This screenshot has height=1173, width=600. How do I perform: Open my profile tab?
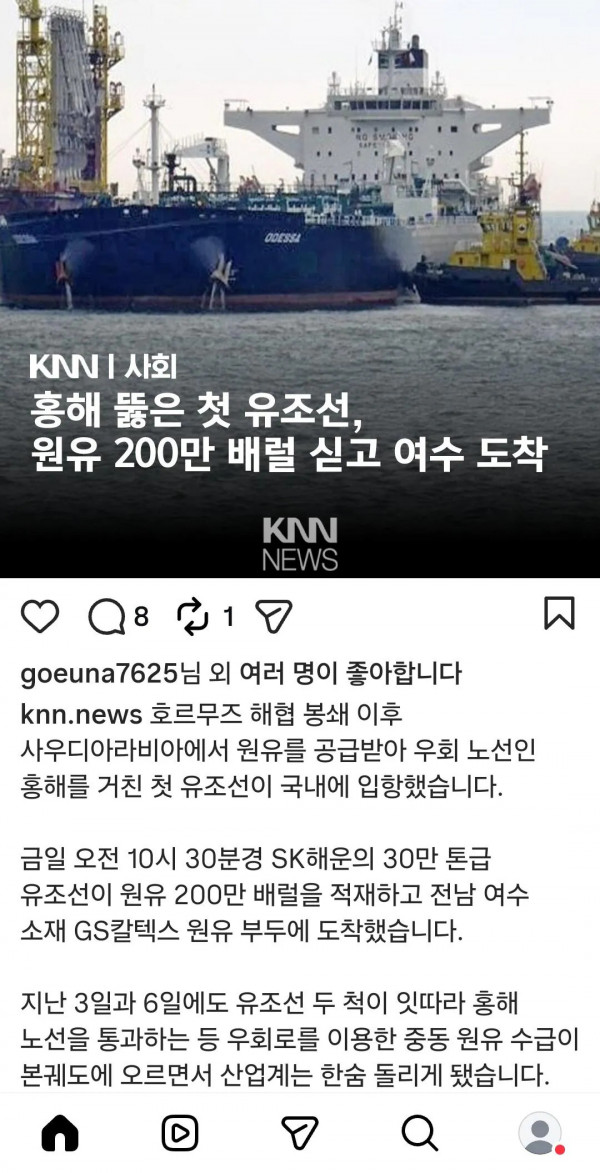[540, 1133]
